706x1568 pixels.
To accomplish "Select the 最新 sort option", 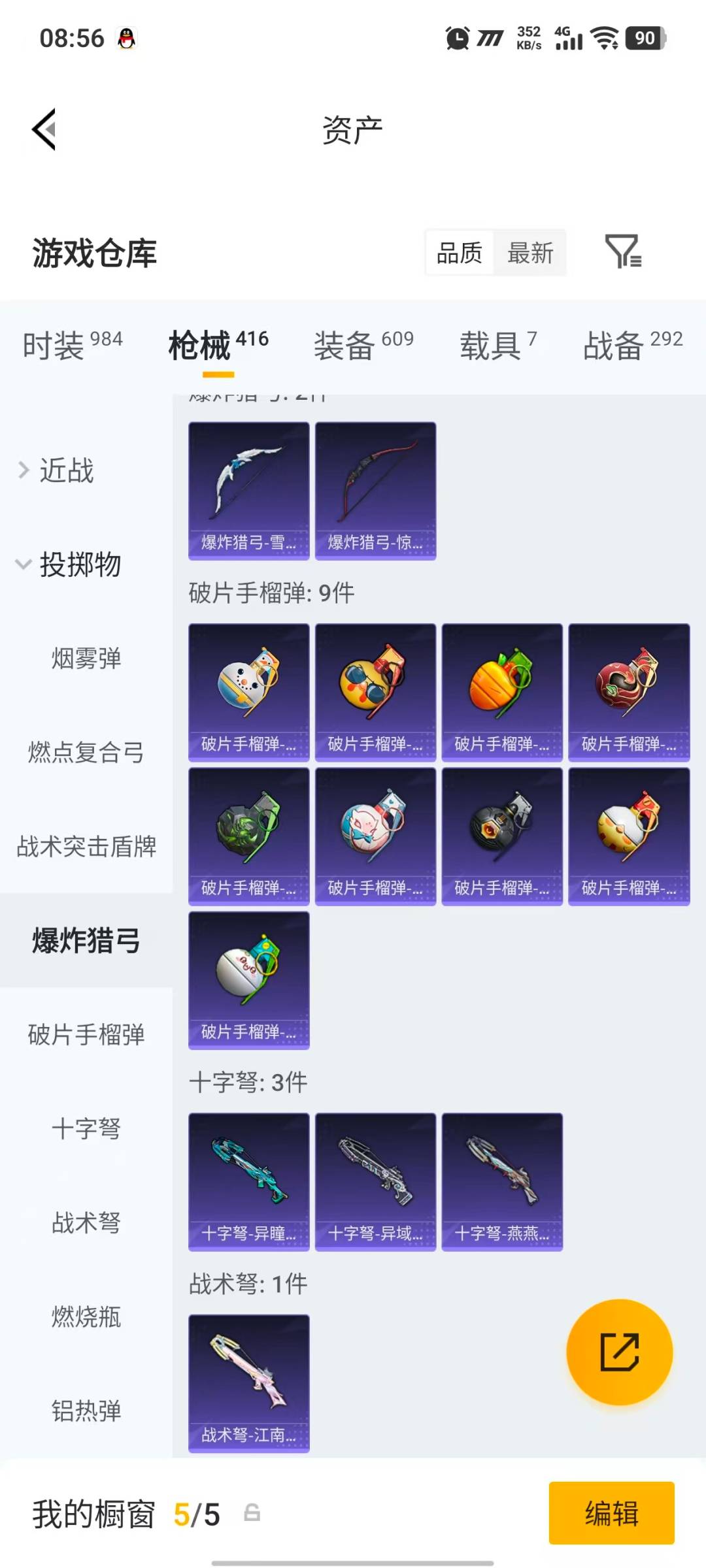I will pos(531,253).
